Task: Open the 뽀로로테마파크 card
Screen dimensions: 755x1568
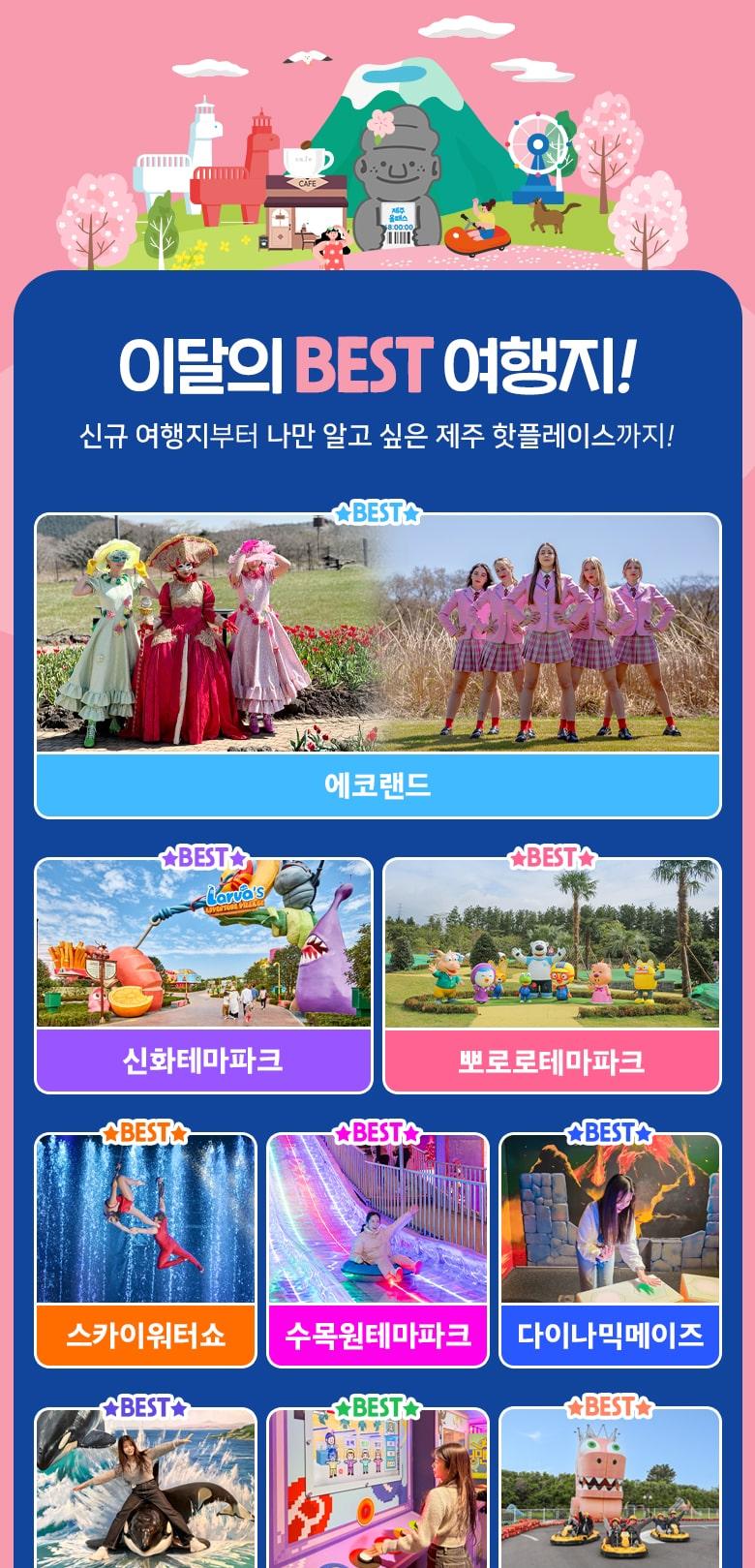Action: tap(552, 976)
